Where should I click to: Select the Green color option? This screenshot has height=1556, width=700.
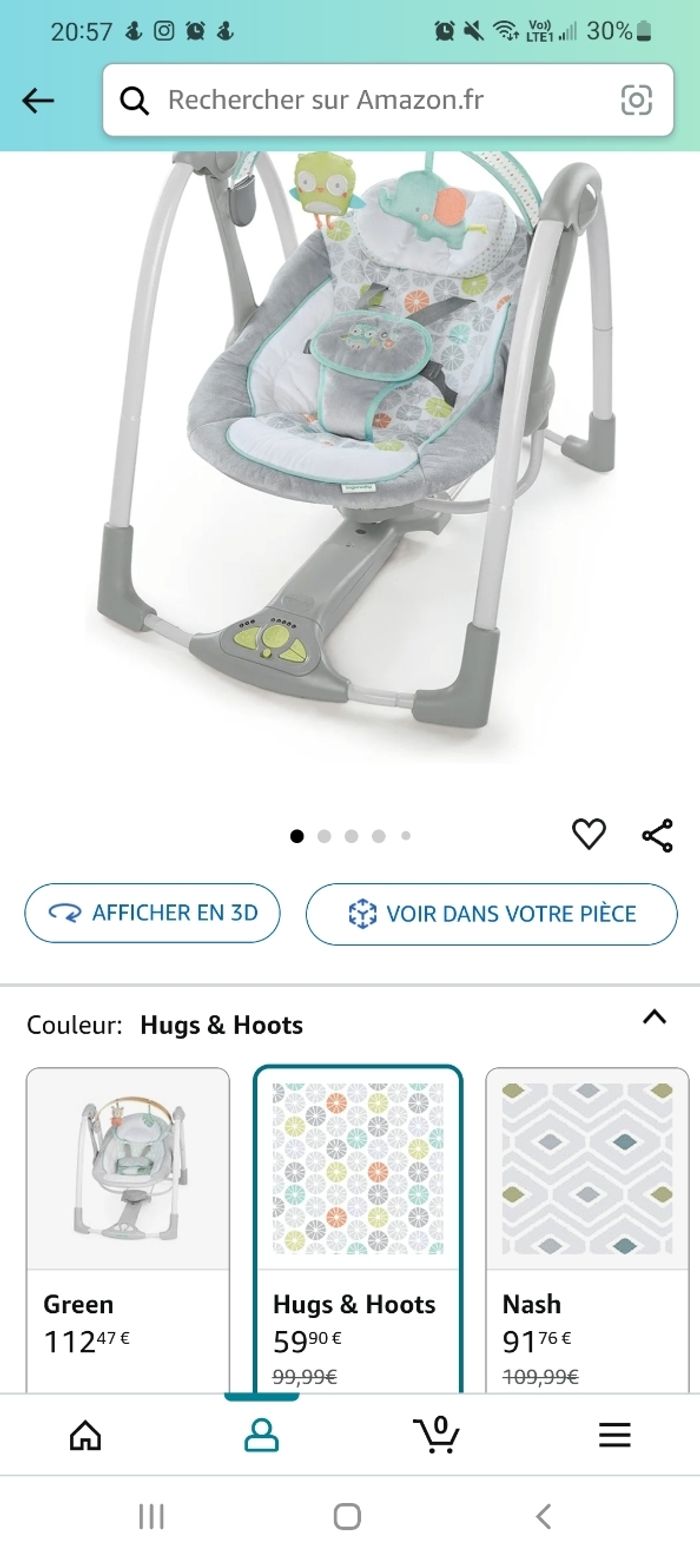click(x=128, y=1228)
